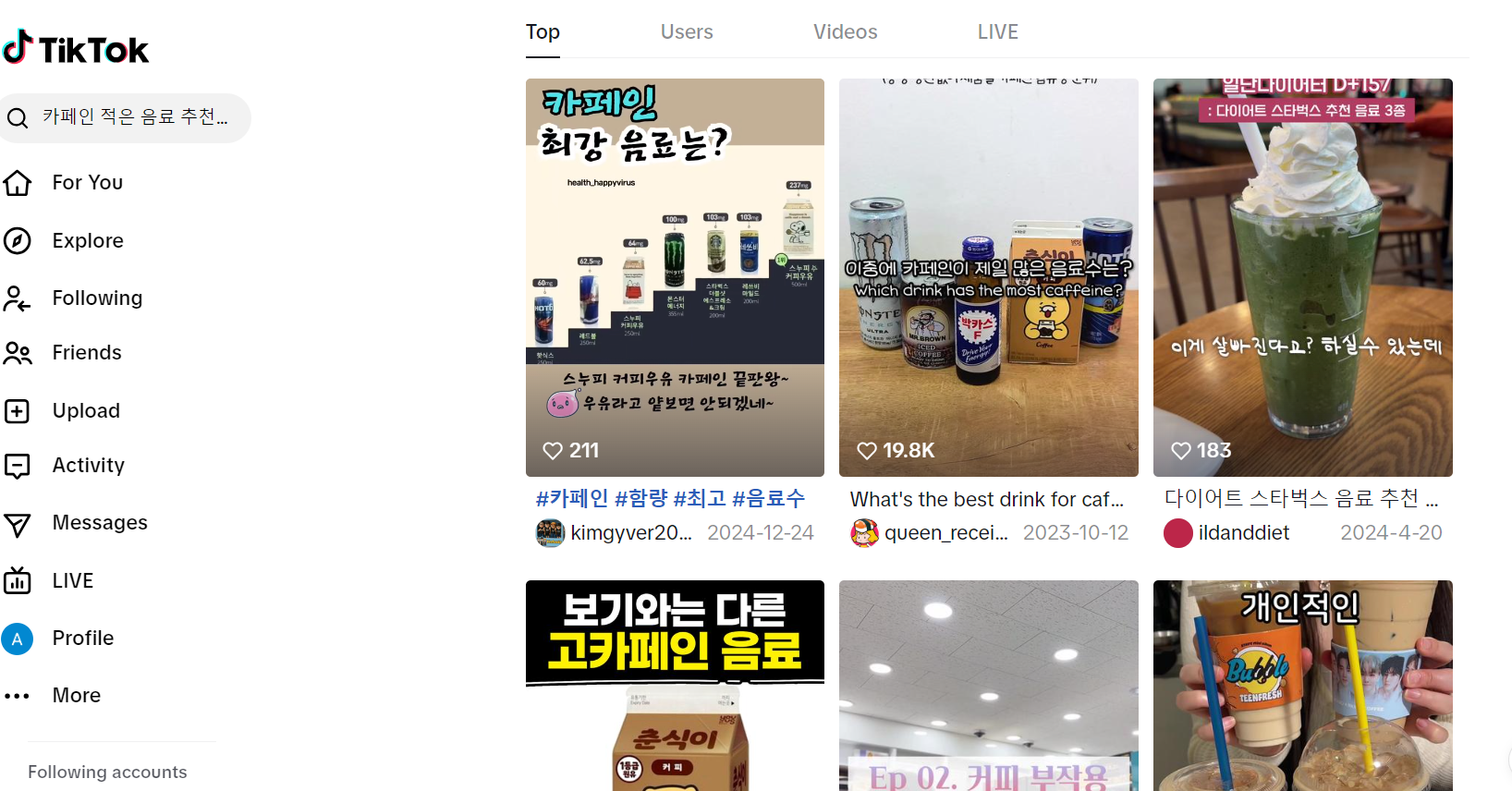
Task: Open the video with 19.8K likes
Action: 988,277
